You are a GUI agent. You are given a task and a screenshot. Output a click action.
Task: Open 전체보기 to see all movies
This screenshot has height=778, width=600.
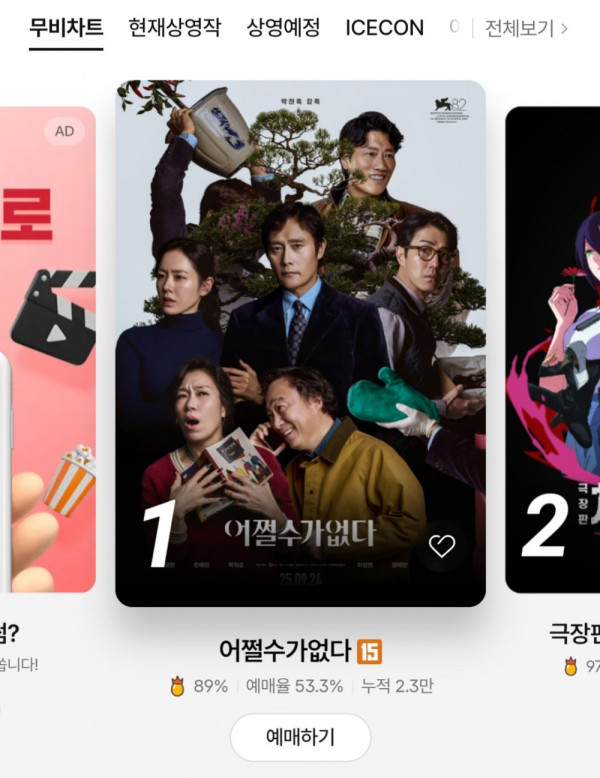[x=526, y=28]
